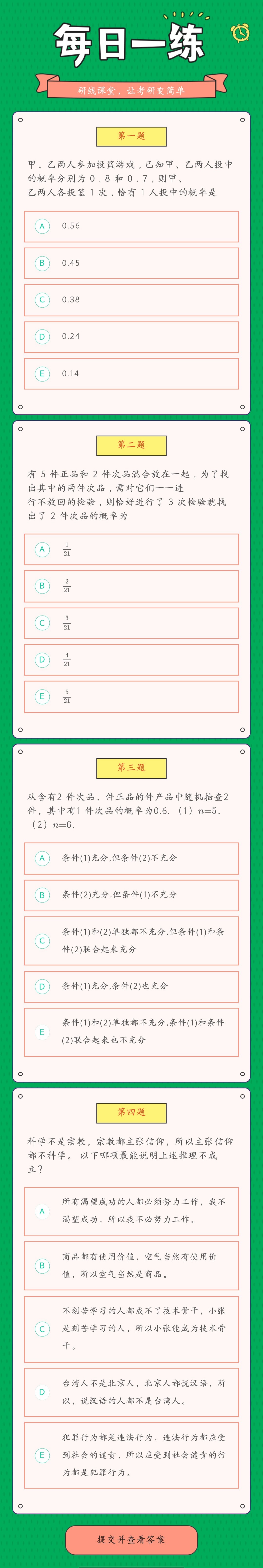The width and height of the screenshot is (263, 1568).
Task: Select option A about 渴望成功 in question four
Action: pyautogui.click(x=131, y=1211)
